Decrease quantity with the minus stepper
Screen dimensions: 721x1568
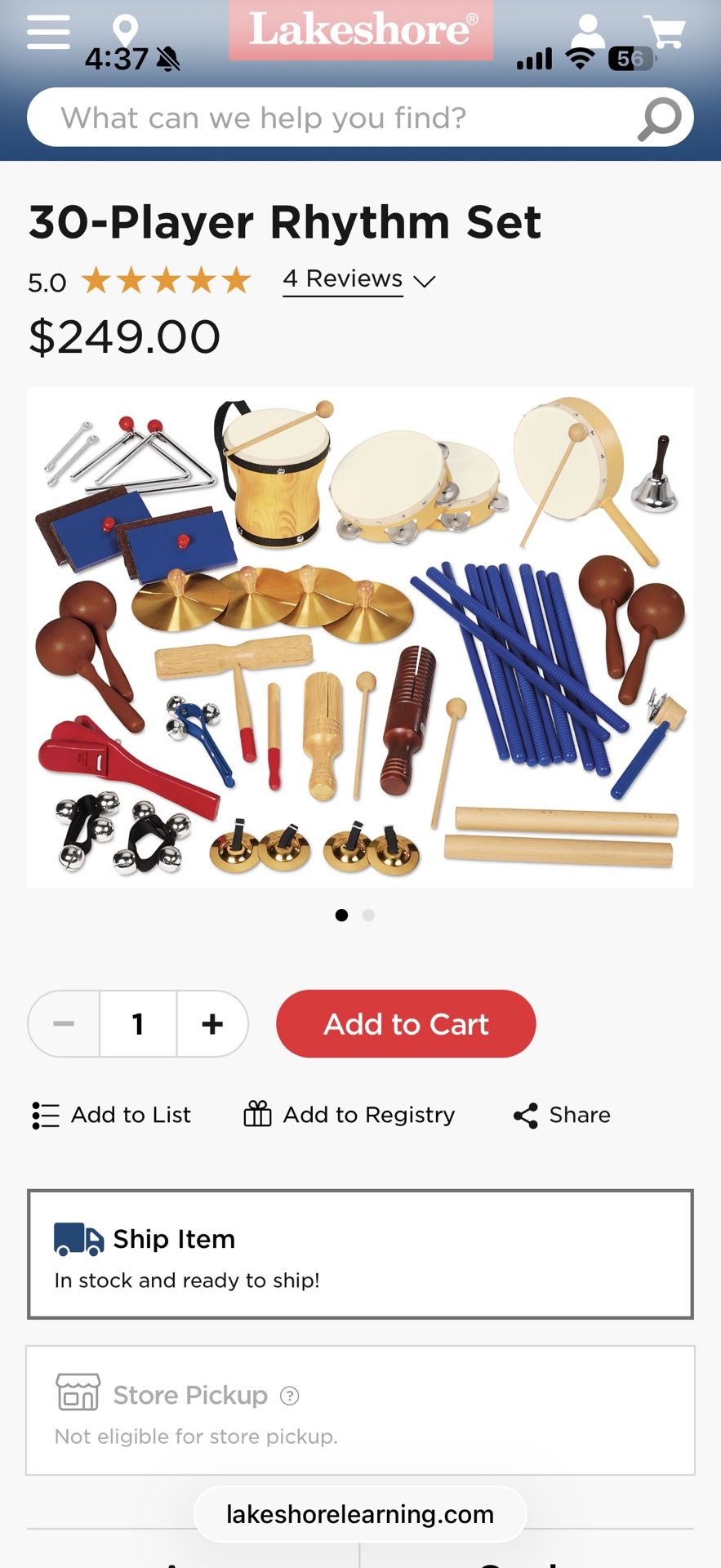(x=63, y=1023)
